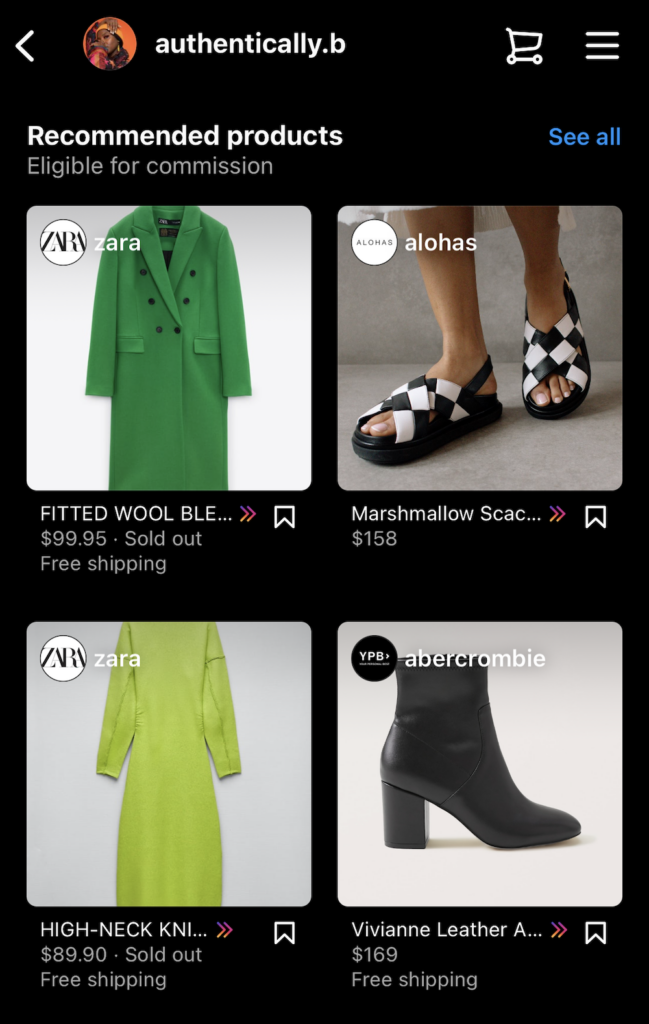Viewport: 649px width, 1024px height.
Task: Open the green Zara wool coat
Action: (168, 348)
